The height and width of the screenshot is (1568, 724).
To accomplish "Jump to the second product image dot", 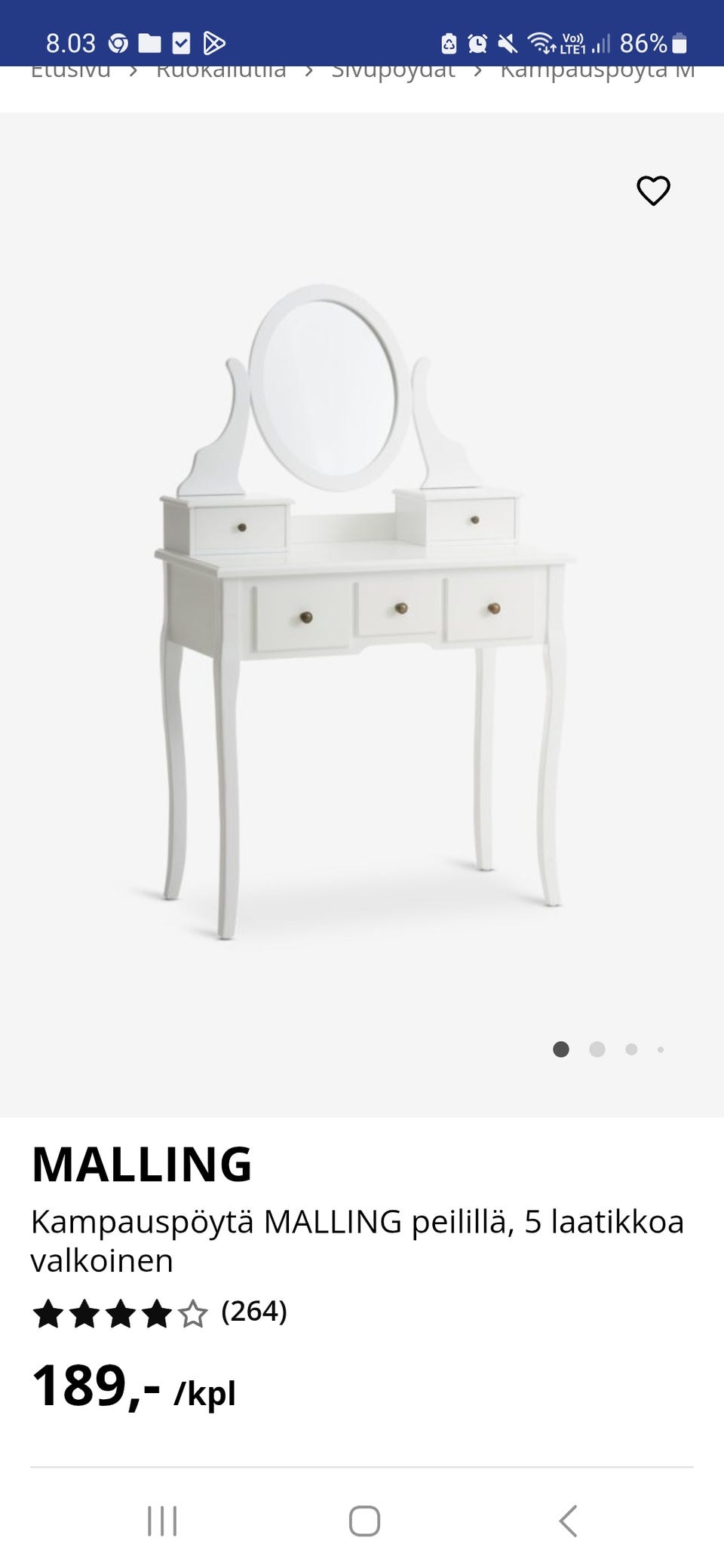I will tap(597, 1049).
